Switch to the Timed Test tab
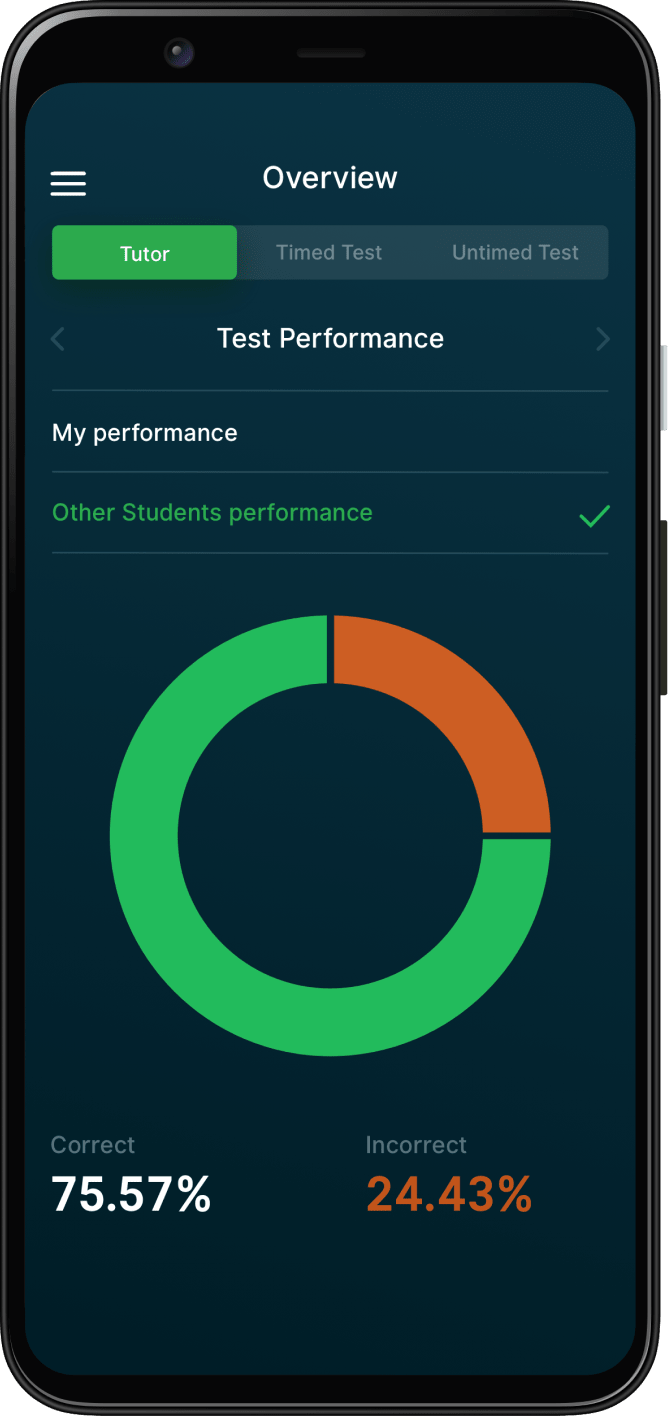The width and height of the screenshot is (668, 1416). [329, 253]
